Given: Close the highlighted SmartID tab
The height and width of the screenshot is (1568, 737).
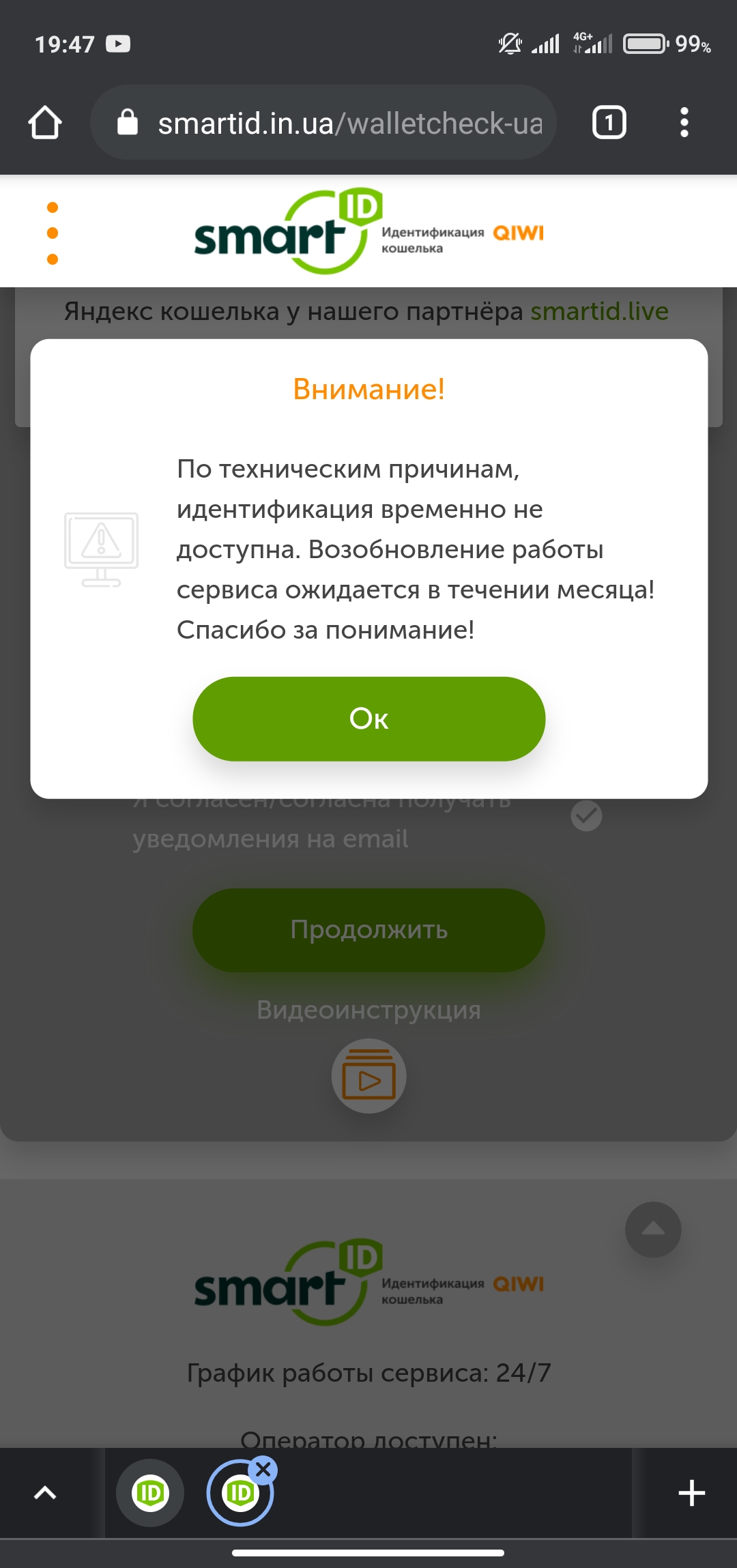Looking at the screenshot, I should [263, 1469].
